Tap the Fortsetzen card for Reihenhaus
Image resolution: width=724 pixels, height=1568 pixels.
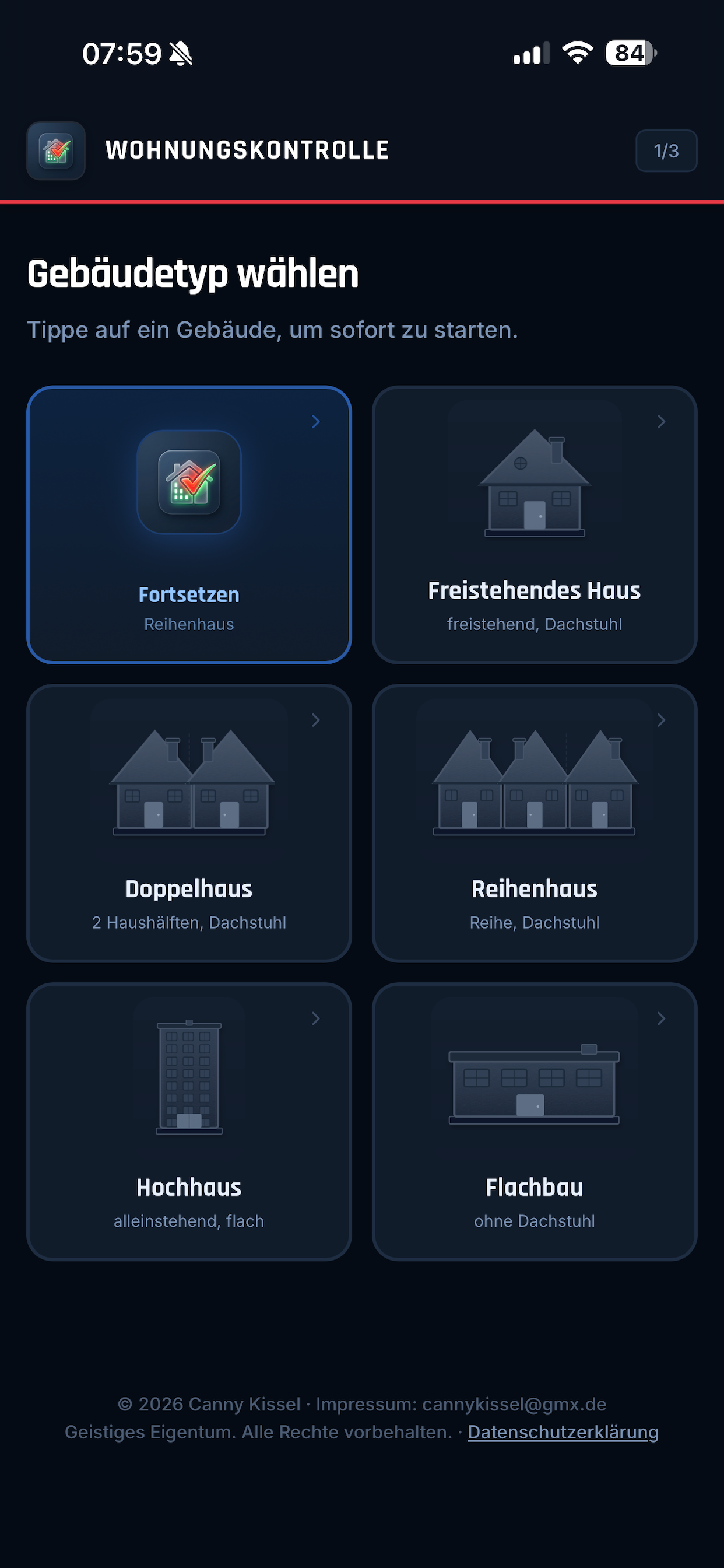tap(189, 524)
